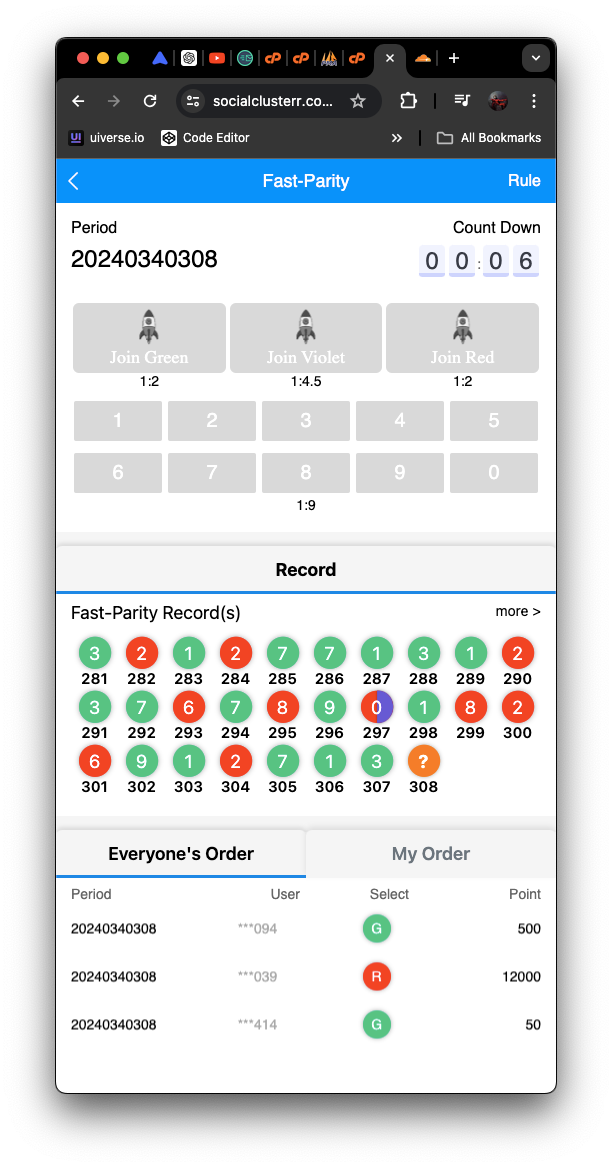Pick number 1 in the grid
The width and height of the screenshot is (612, 1167).
point(118,421)
